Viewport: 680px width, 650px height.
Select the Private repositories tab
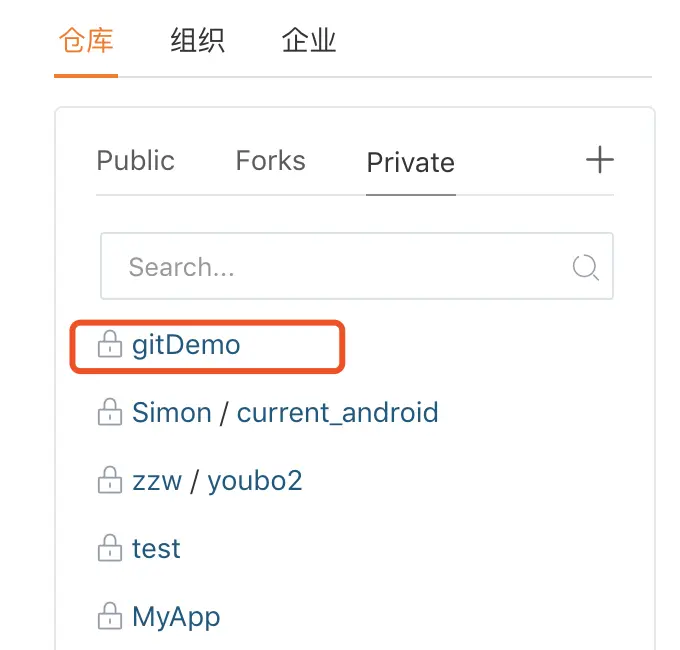[410, 162]
